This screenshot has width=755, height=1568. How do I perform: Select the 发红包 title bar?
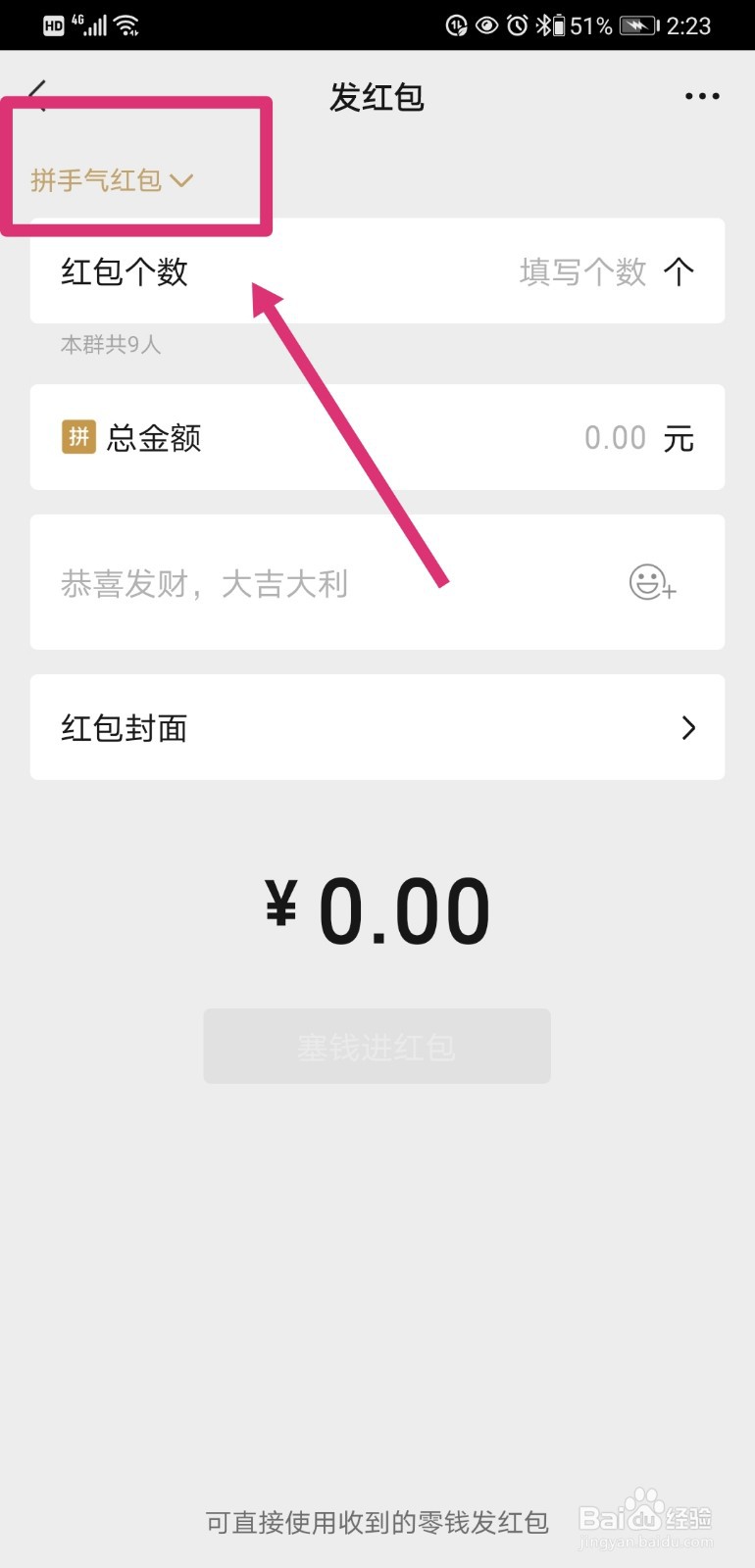click(377, 95)
